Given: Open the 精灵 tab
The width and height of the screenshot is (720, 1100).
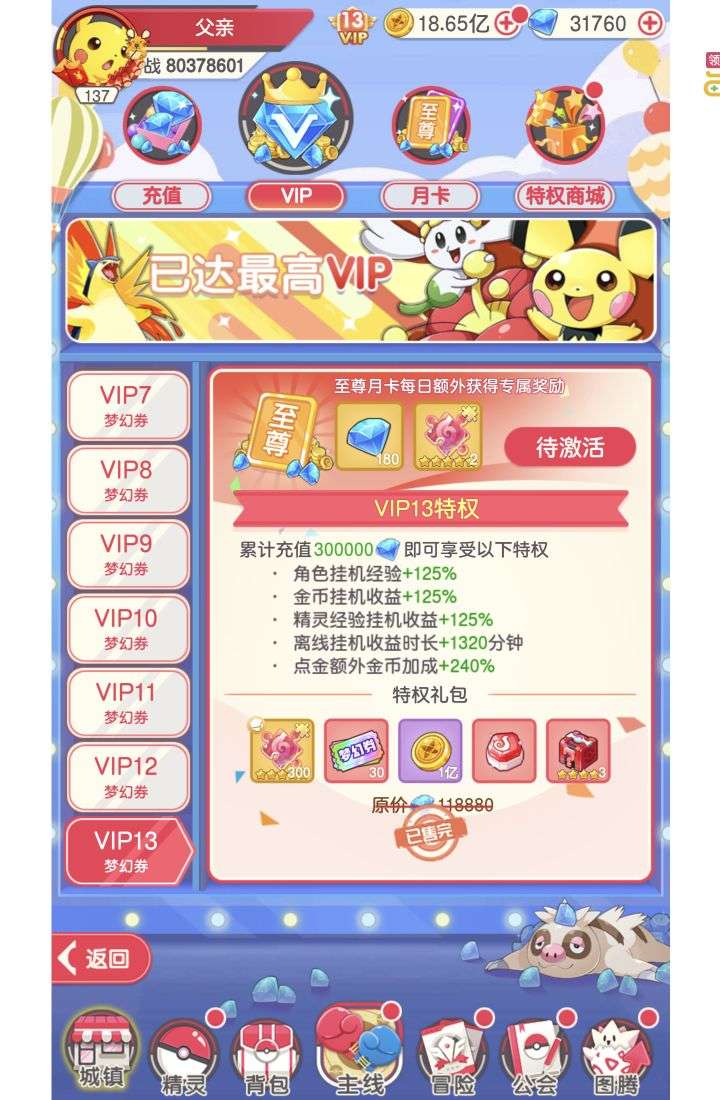Looking at the screenshot, I should (x=184, y=1055).
